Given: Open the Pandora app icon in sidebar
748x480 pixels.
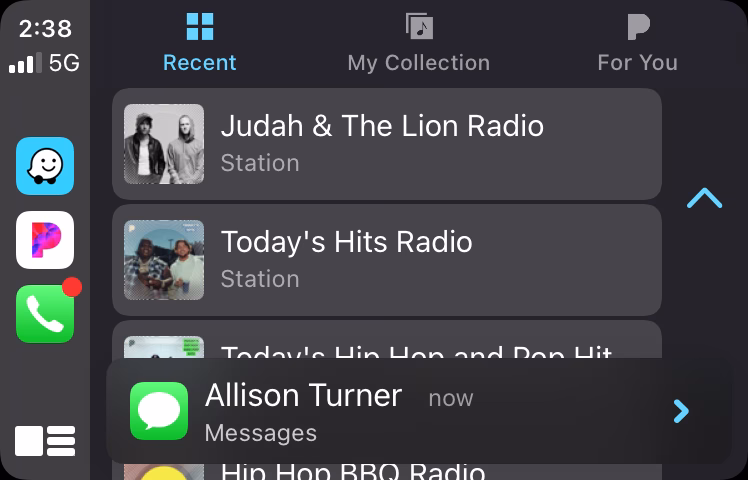Looking at the screenshot, I should (x=45, y=240).
